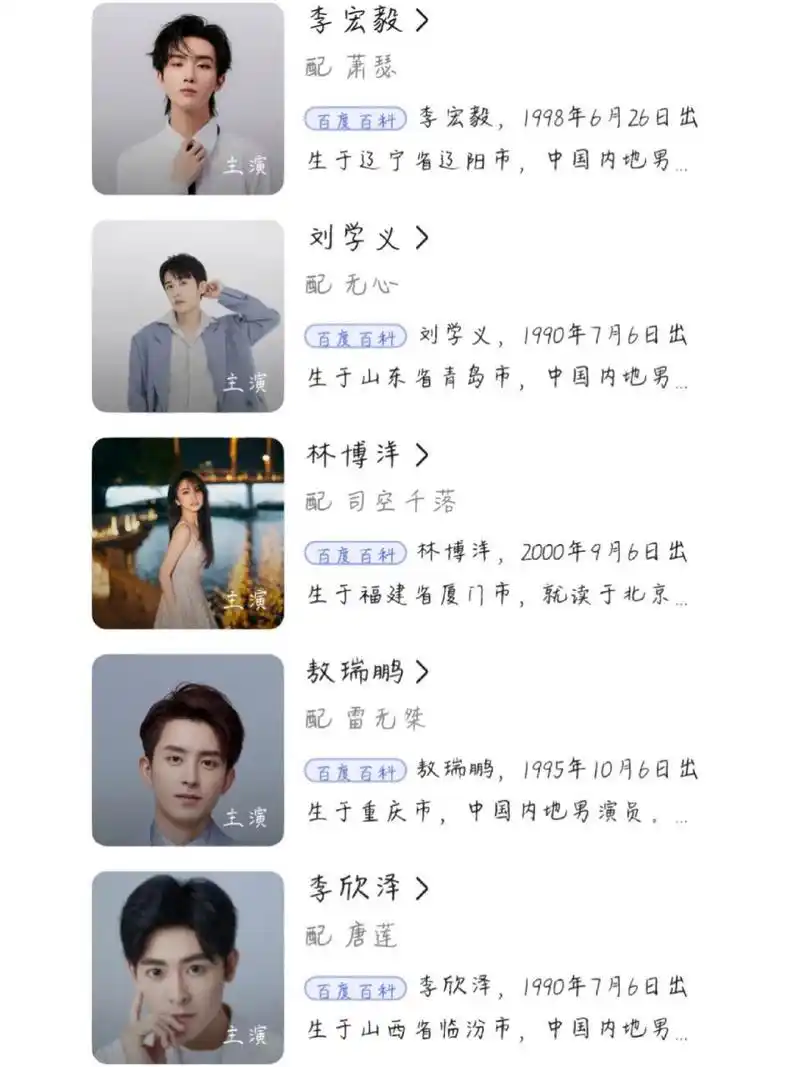Click the 百度百科 badge next to 李欣泽
The image size is (800, 1067).
click(356, 990)
